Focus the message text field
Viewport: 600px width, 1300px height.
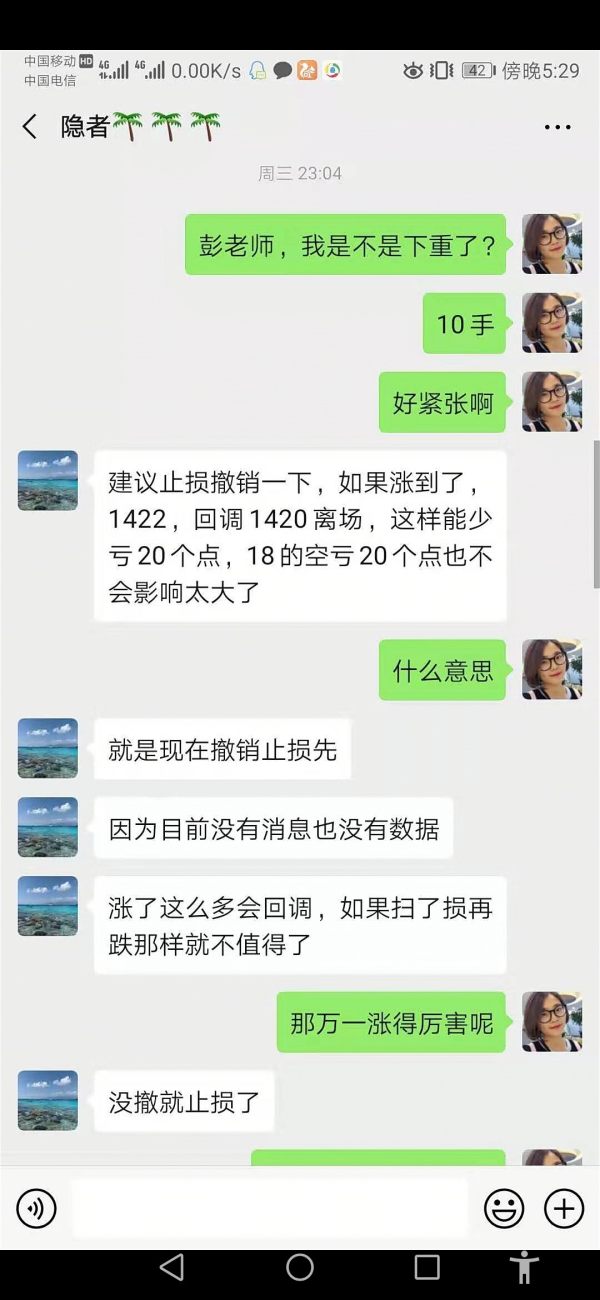[x=270, y=1208]
